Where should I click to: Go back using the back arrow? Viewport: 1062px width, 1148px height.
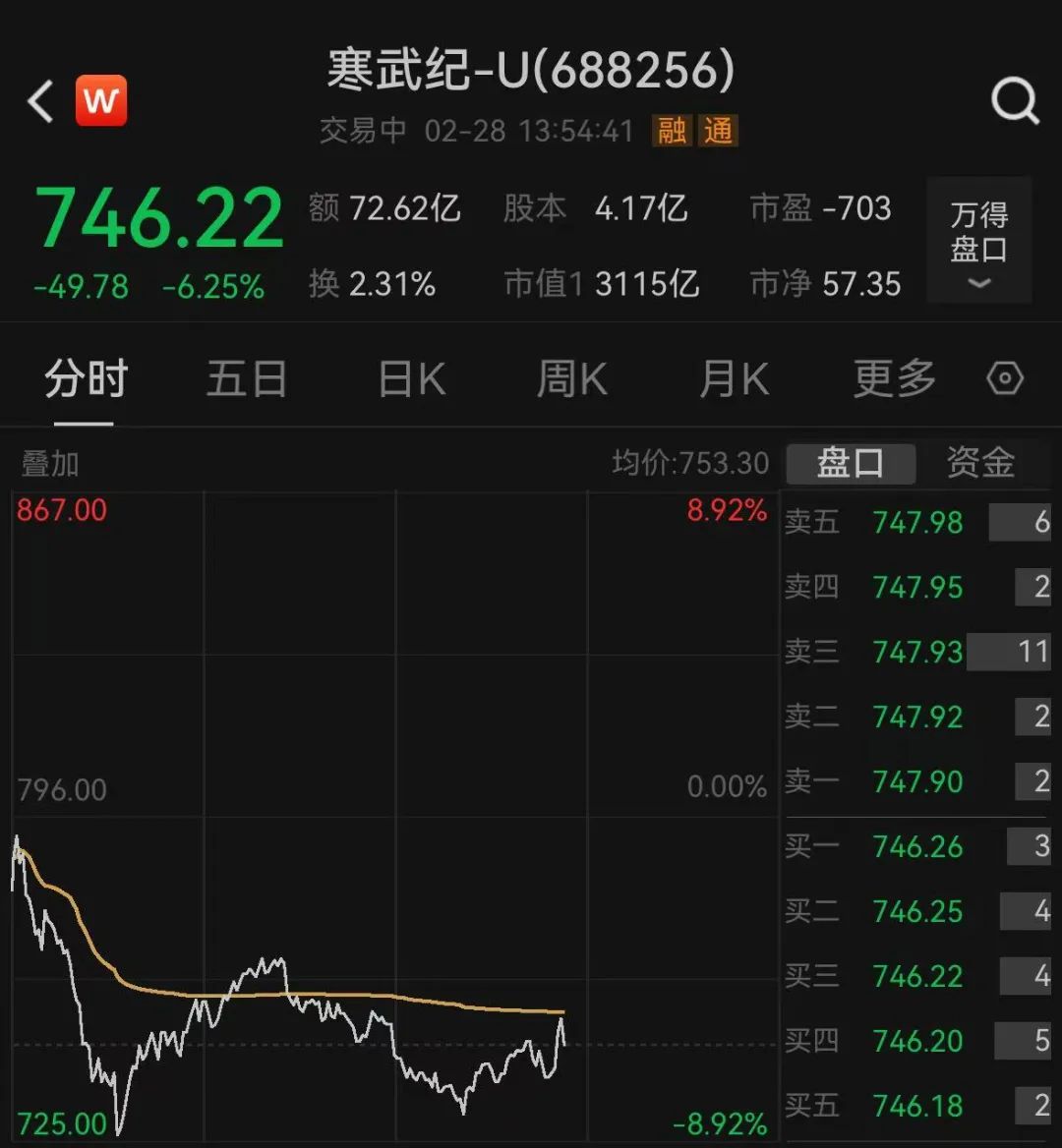pos(40,101)
